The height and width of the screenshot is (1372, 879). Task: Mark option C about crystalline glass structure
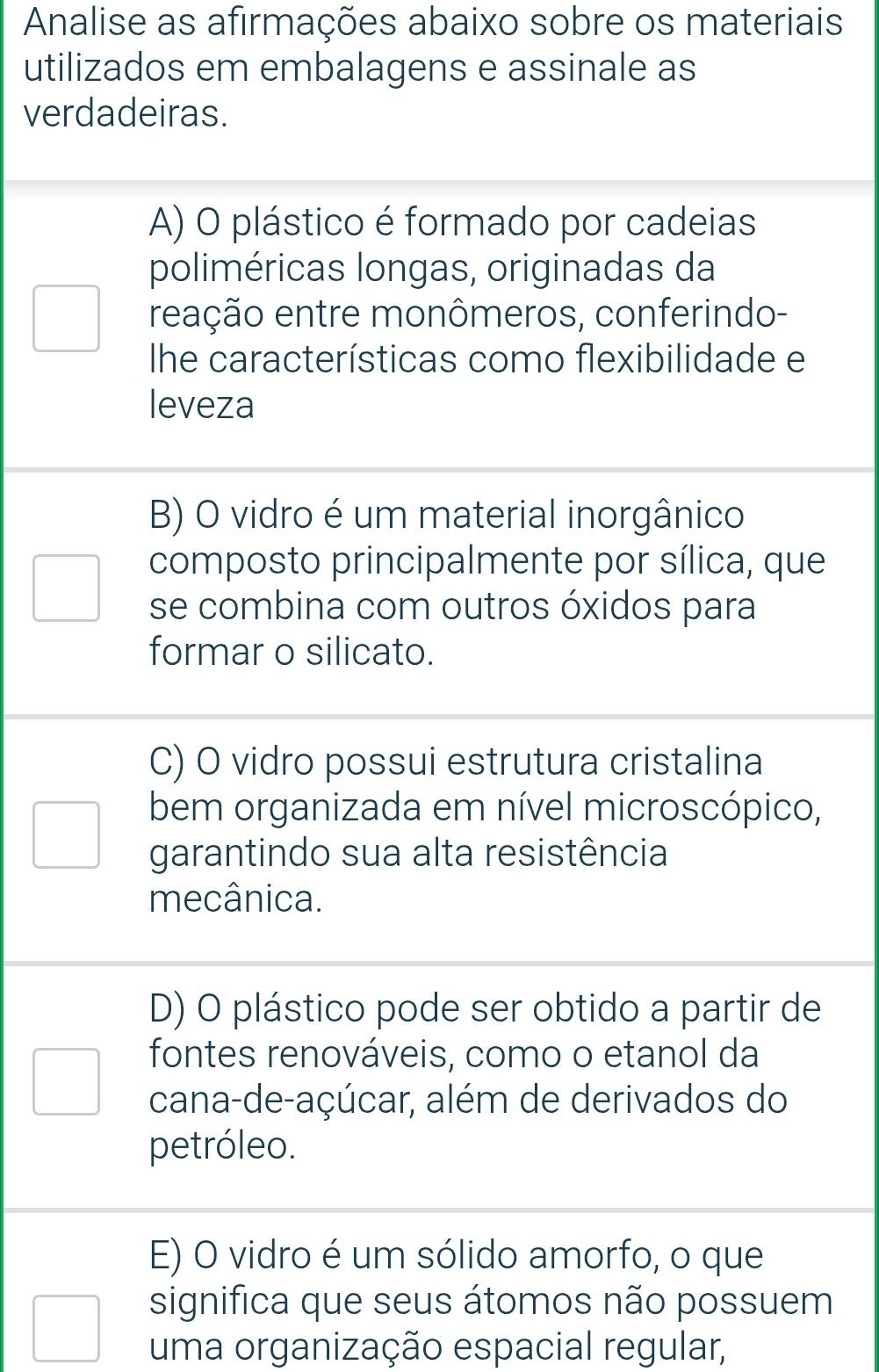(67, 835)
